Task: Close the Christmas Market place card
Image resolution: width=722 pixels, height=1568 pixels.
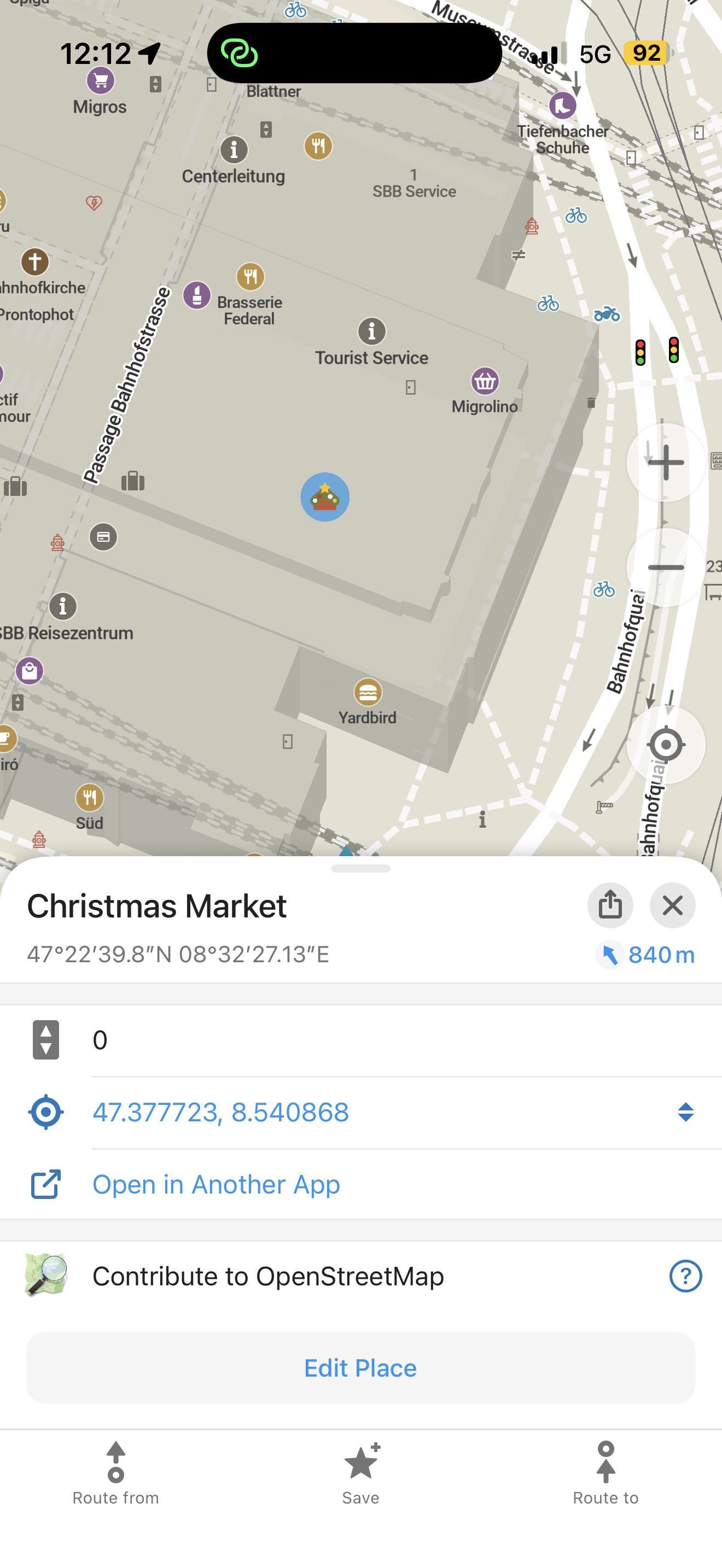Action: pyautogui.click(x=672, y=905)
